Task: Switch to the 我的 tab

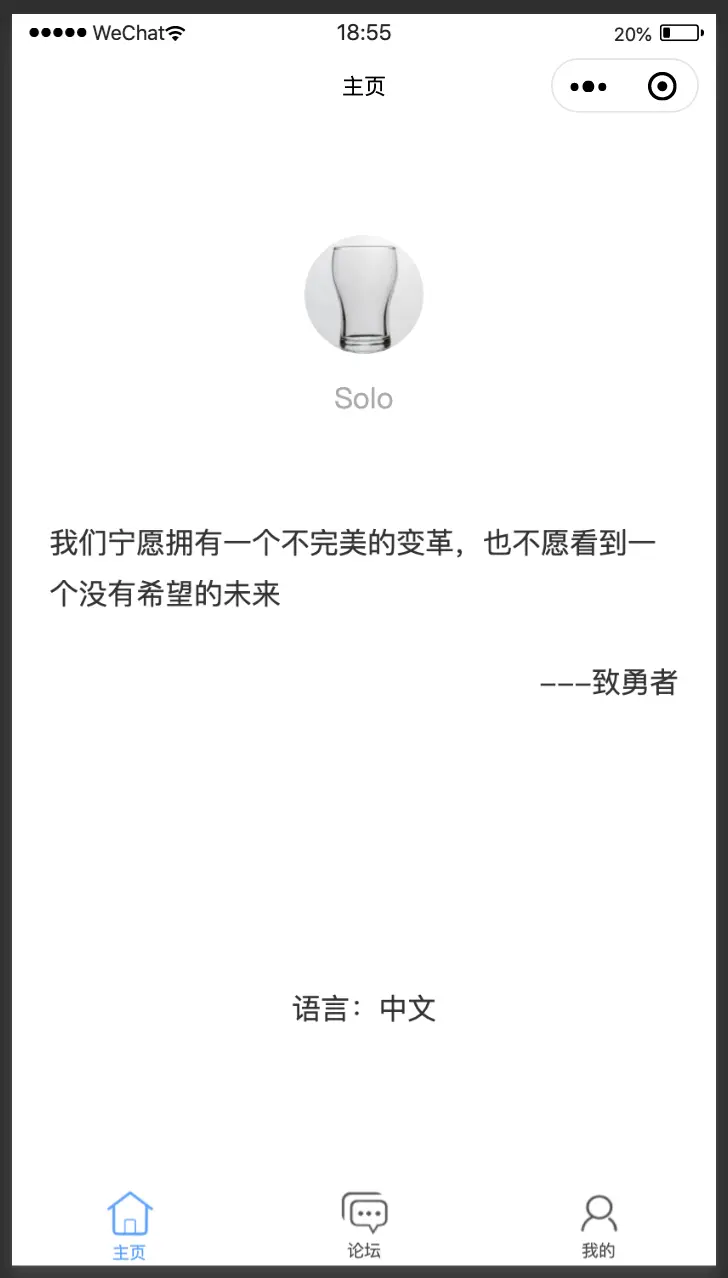Action: (x=598, y=1225)
